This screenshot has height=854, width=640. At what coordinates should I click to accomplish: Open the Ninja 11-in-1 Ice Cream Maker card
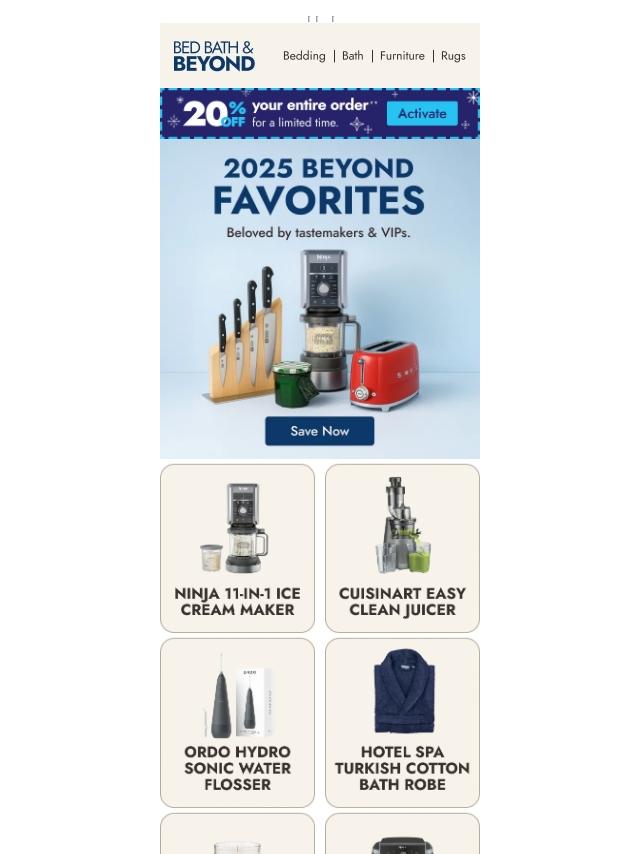(x=237, y=548)
